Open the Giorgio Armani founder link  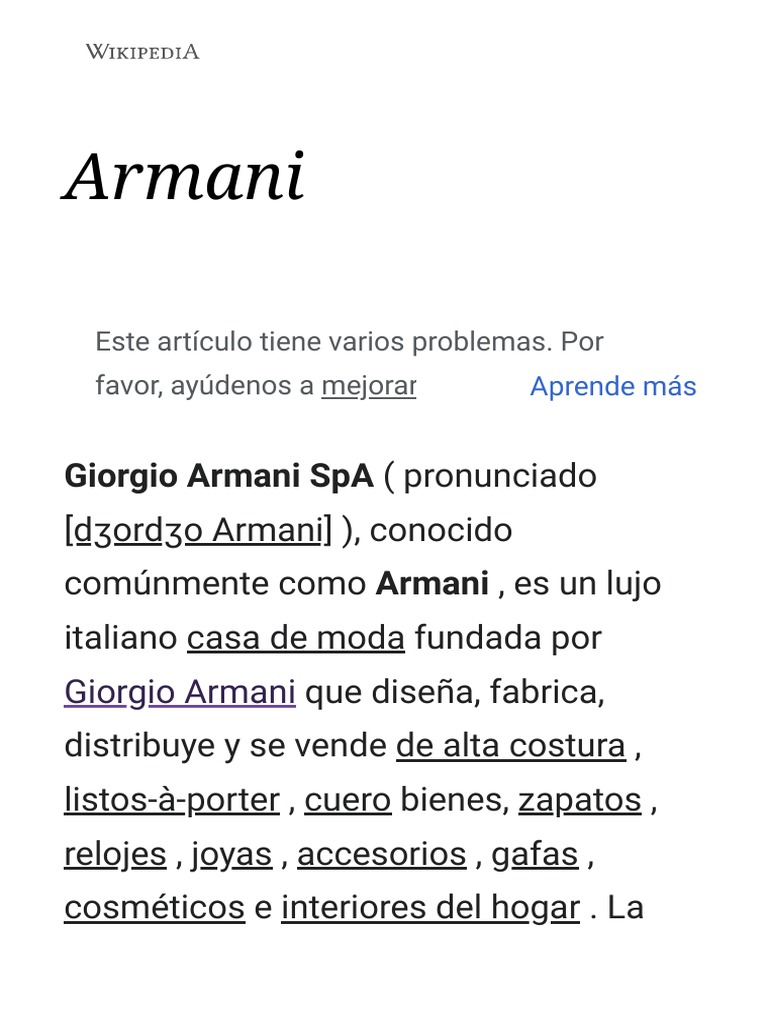point(180,692)
